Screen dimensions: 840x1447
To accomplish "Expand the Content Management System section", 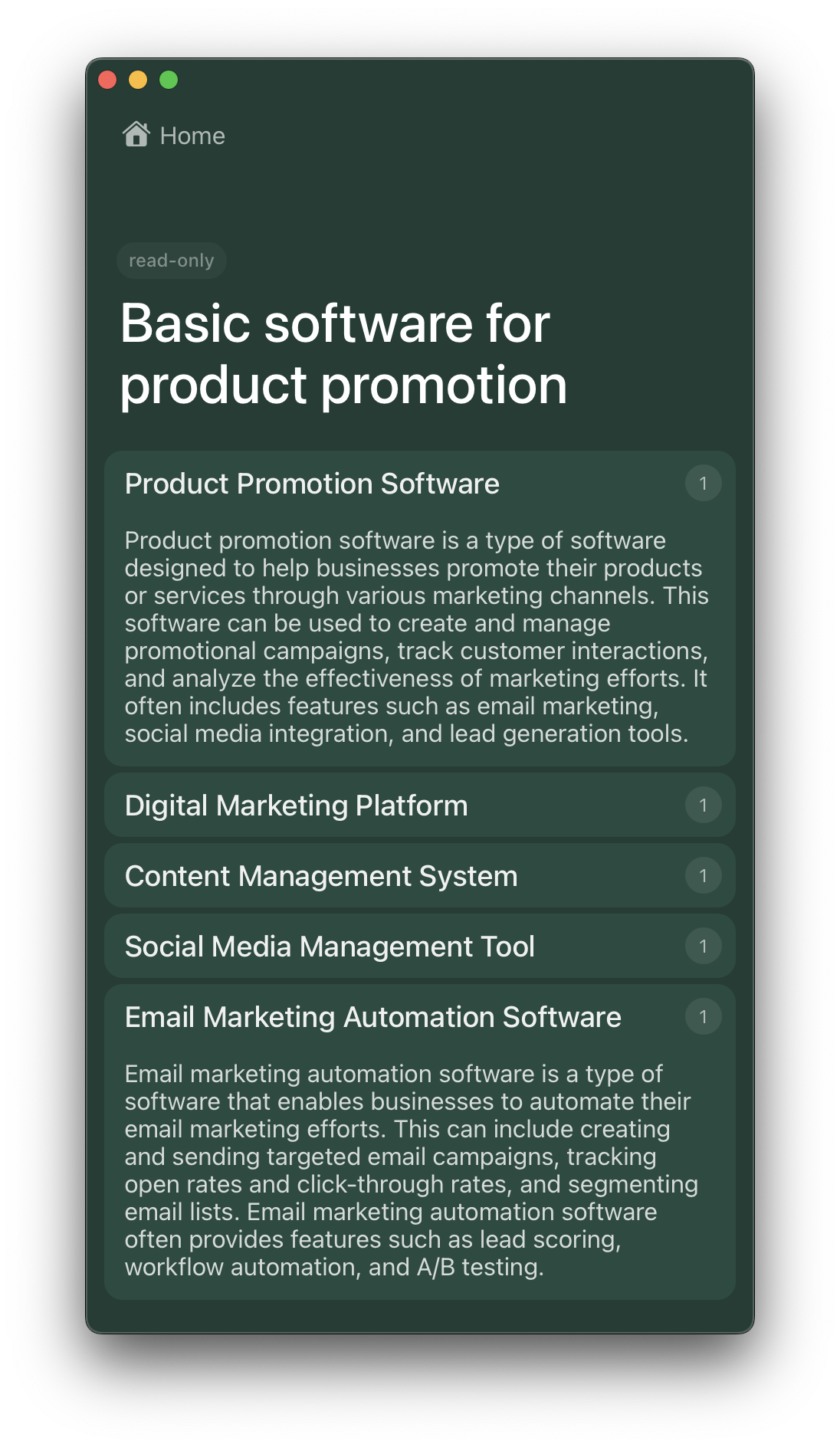I will coord(321,877).
